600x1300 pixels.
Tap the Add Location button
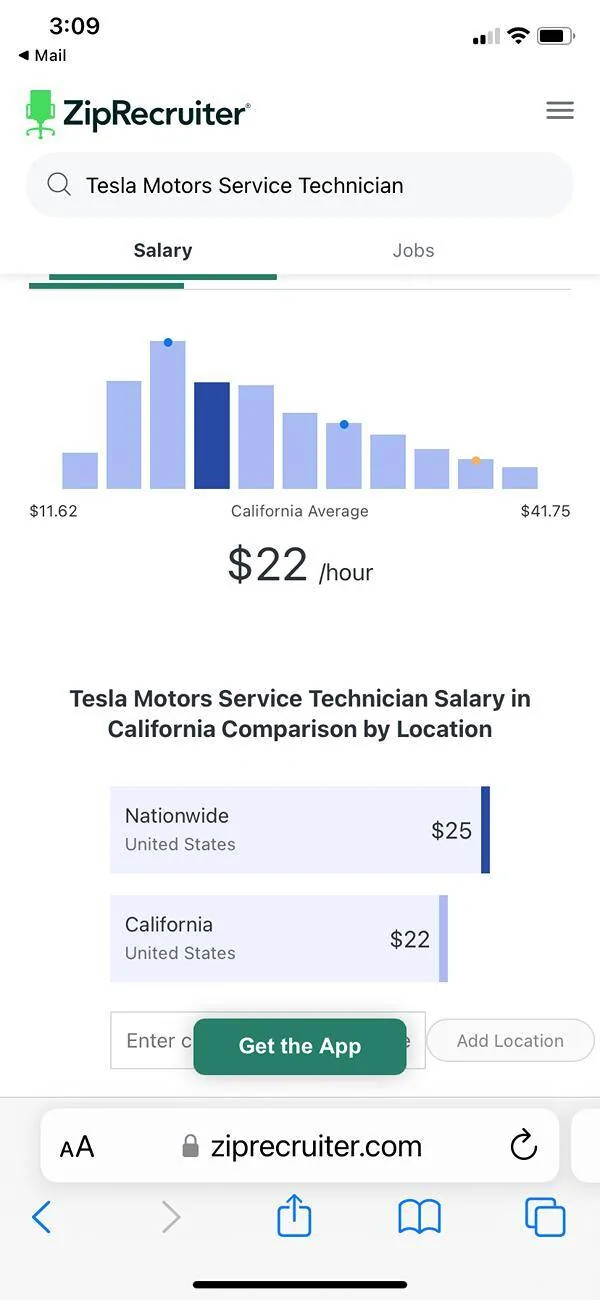(510, 1041)
